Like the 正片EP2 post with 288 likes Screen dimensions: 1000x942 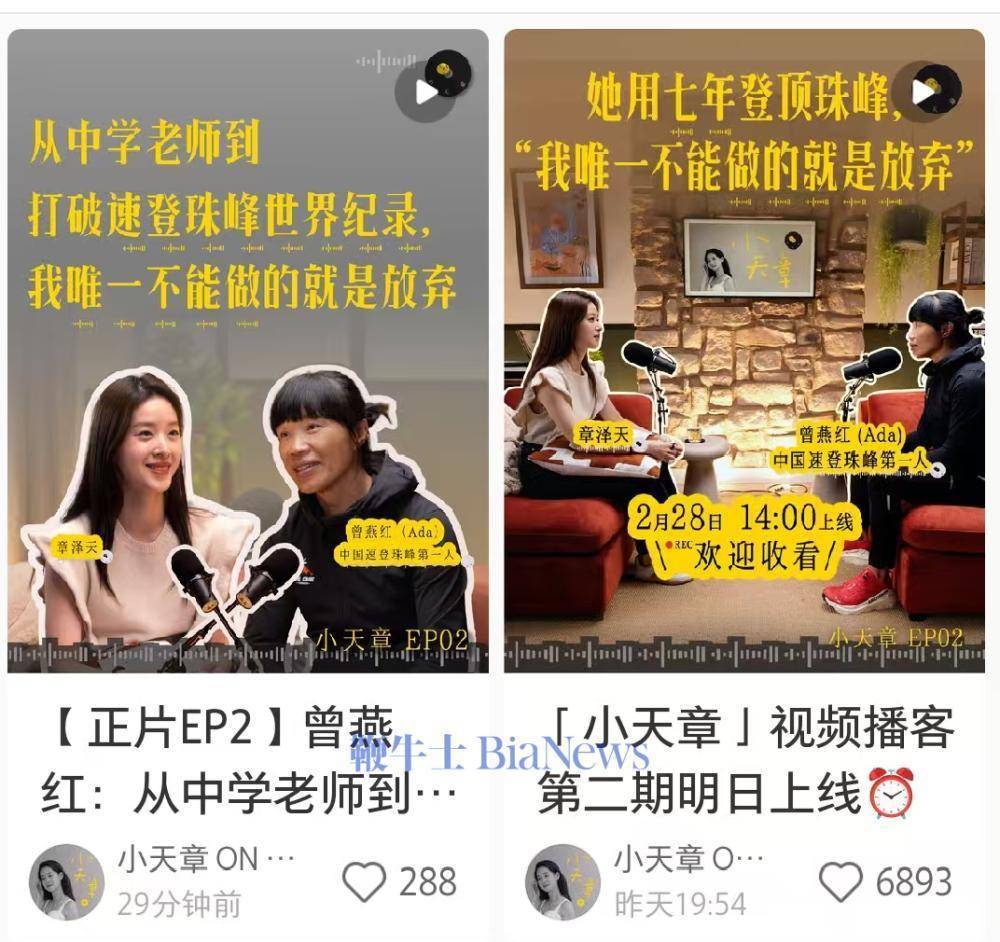click(365, 882)
